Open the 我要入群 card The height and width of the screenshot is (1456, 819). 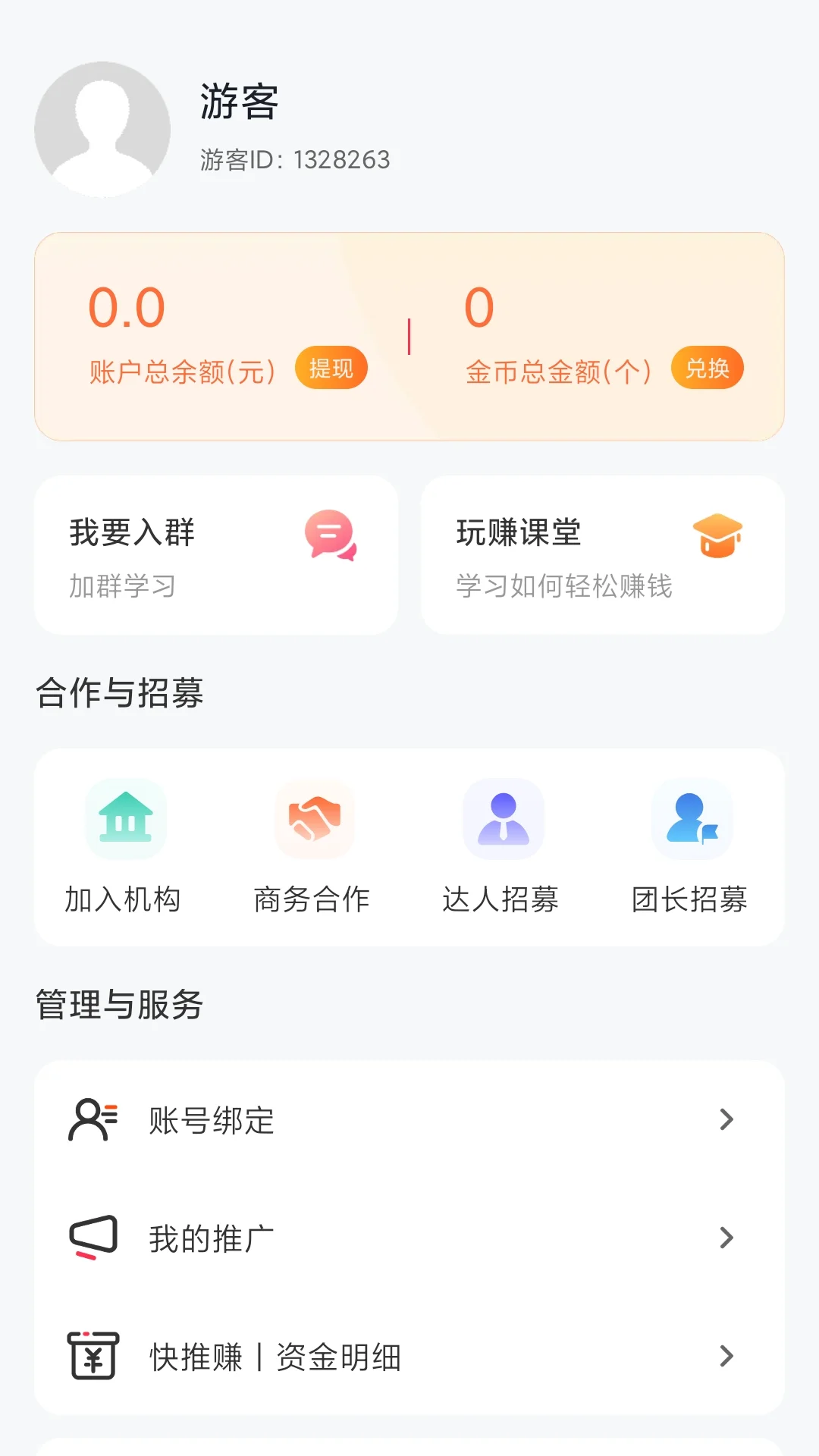[x=215, y=554]
